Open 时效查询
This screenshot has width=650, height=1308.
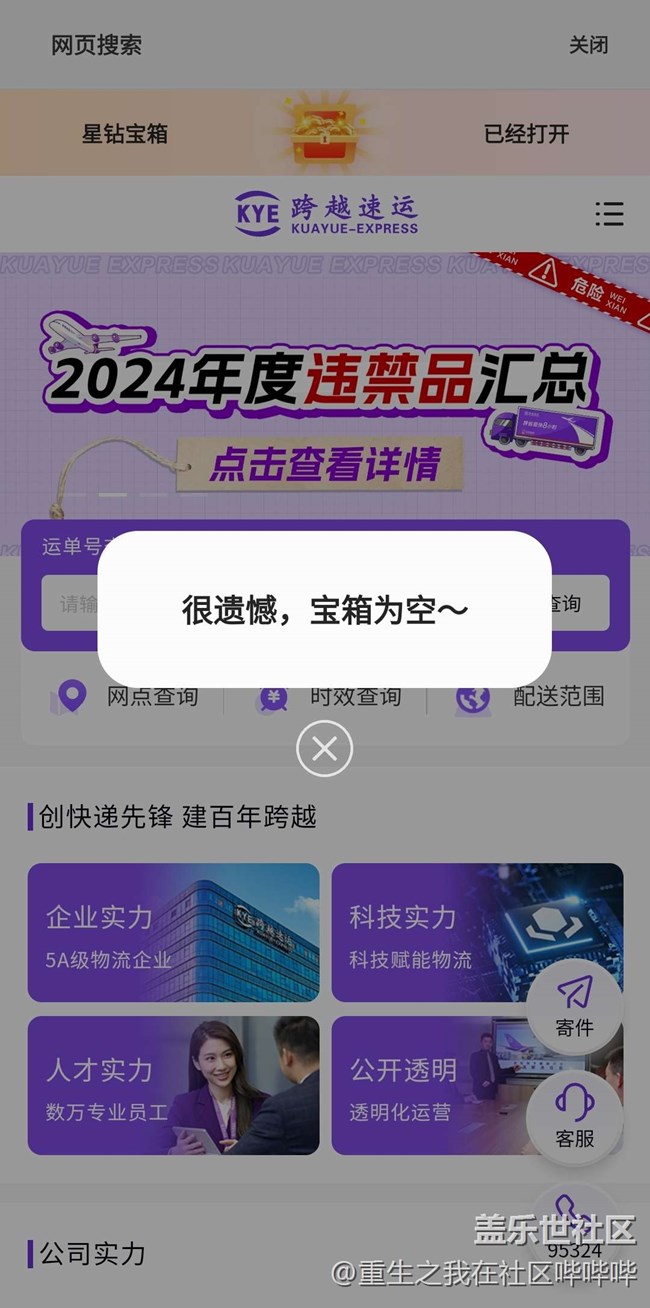point(328,696)
